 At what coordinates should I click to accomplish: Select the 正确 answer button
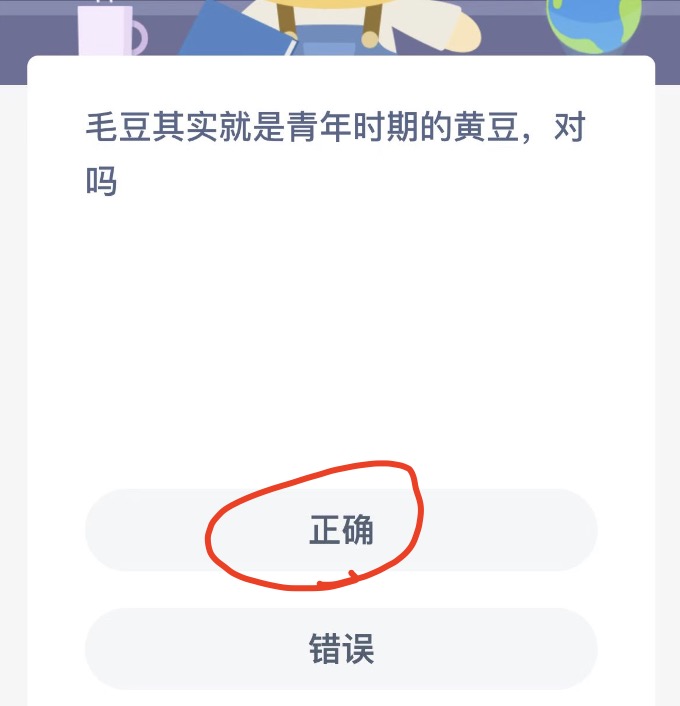pos(341,530)
